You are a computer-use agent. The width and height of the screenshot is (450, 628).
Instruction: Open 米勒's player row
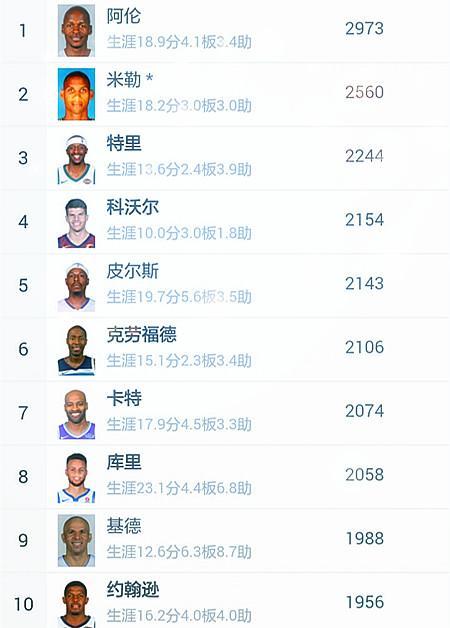(225, 94)
